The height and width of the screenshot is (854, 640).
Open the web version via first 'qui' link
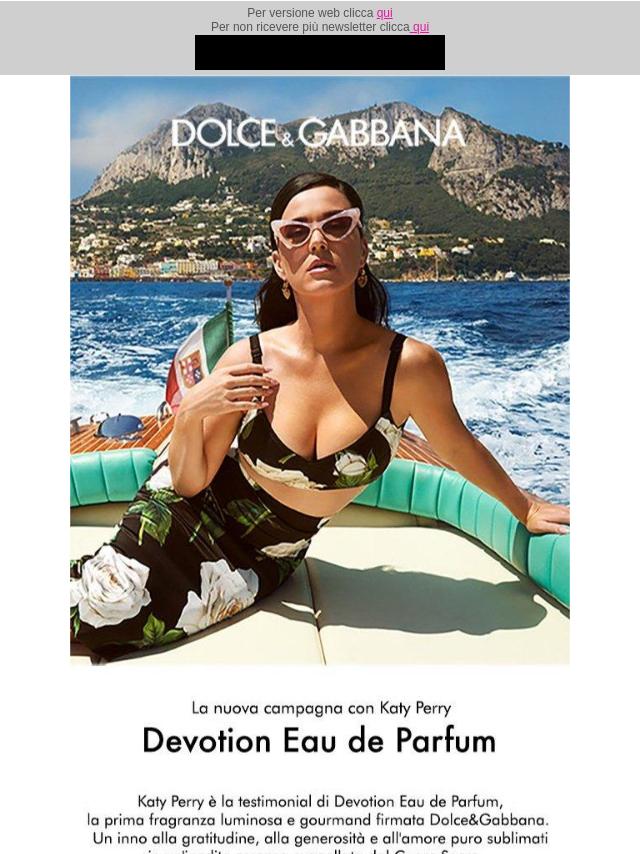pos(384,13)
